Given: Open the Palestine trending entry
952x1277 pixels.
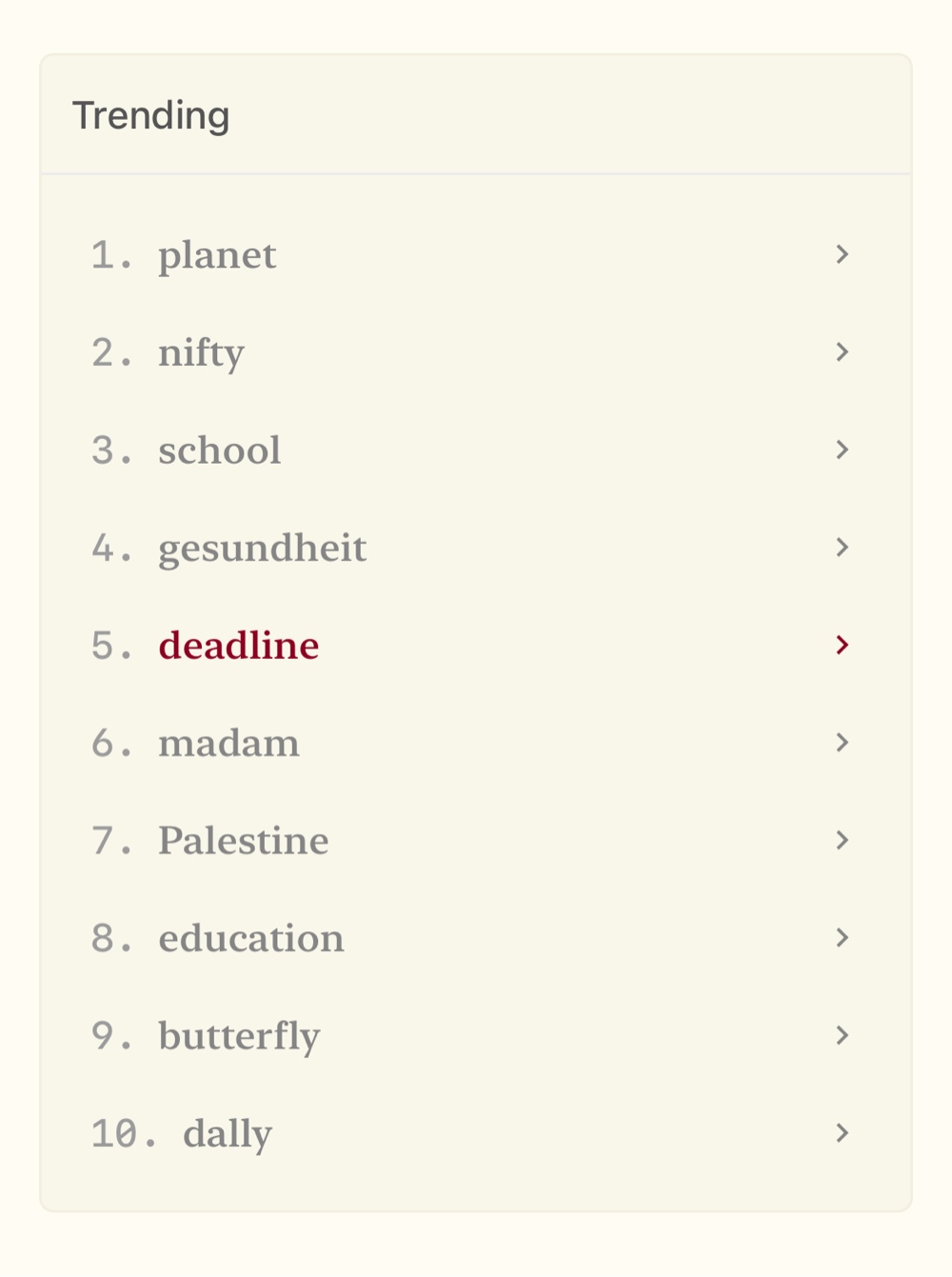Looking at the screenshot, I should [x=243, y=841].
